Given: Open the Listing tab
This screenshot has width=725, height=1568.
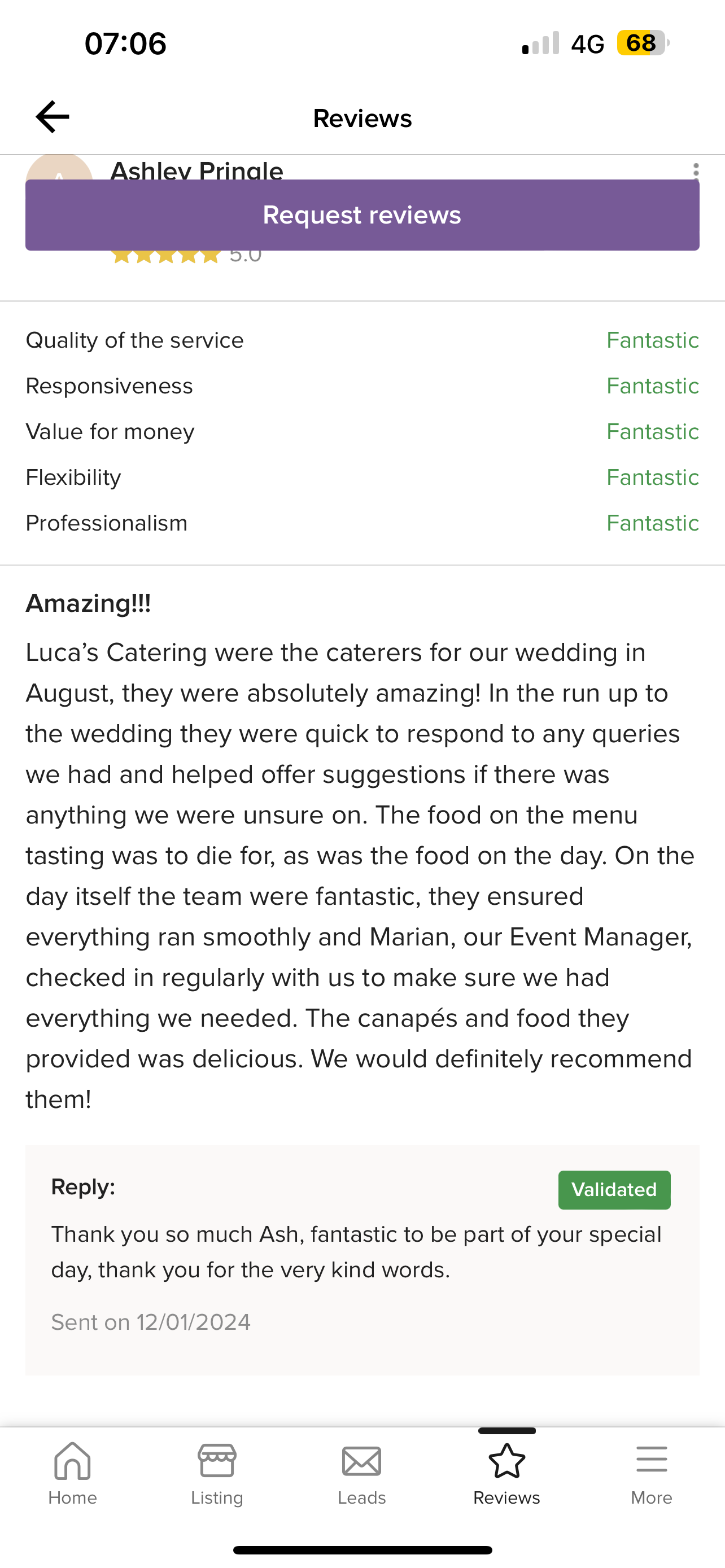Looking at the screenshot, I should [217, 1473].
